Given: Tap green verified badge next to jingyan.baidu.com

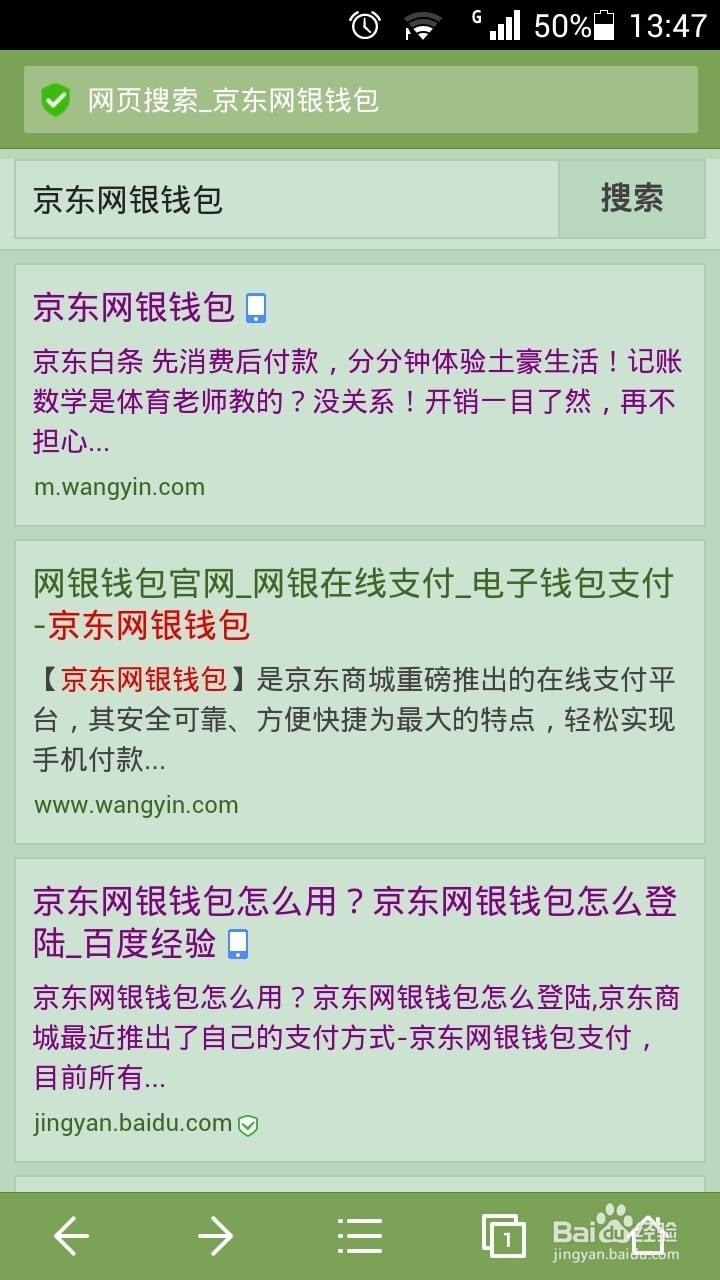Looking at the screenshot, I should (247, 1123).
